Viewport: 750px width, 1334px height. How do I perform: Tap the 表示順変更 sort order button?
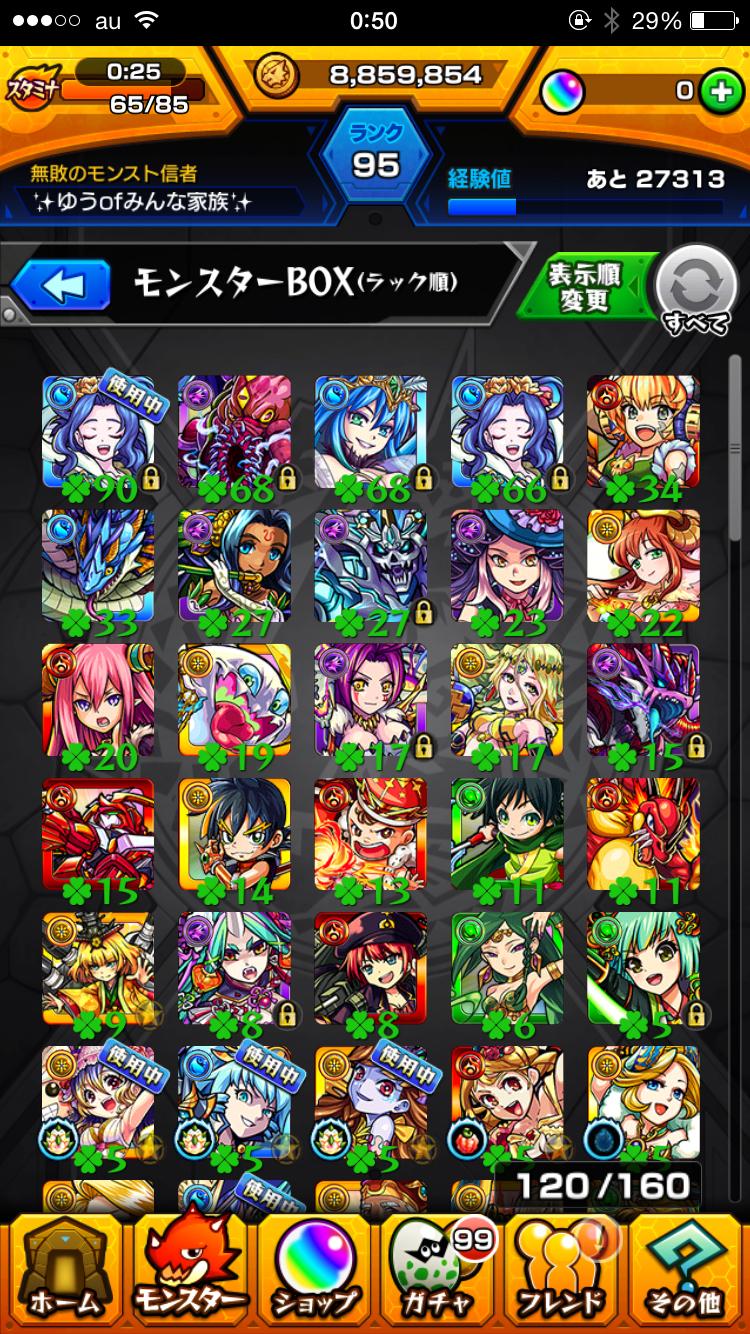point(586,288)
